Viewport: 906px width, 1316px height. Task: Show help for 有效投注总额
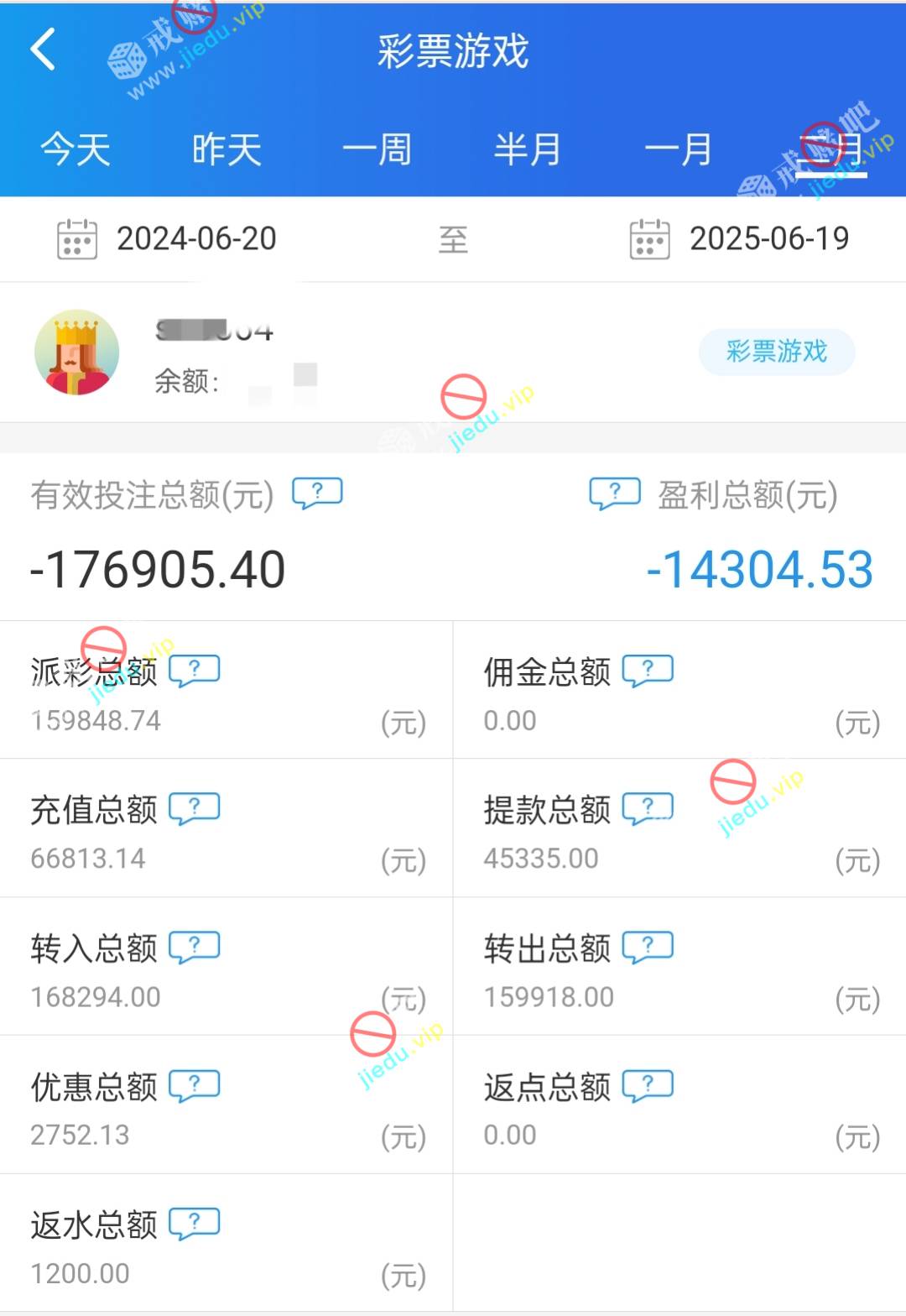317,493
